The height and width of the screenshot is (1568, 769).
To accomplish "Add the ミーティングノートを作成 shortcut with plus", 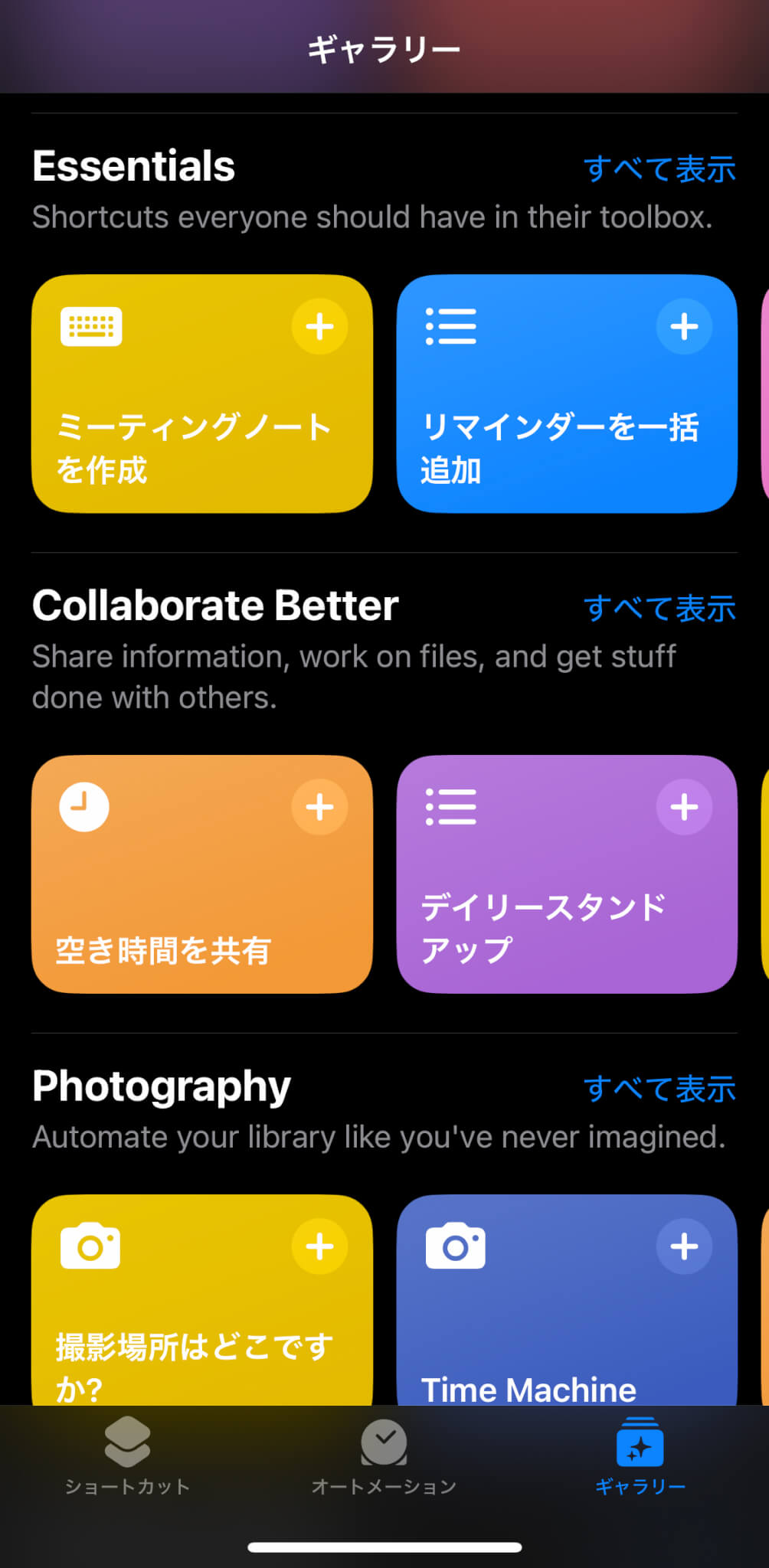I will [319, 327].
